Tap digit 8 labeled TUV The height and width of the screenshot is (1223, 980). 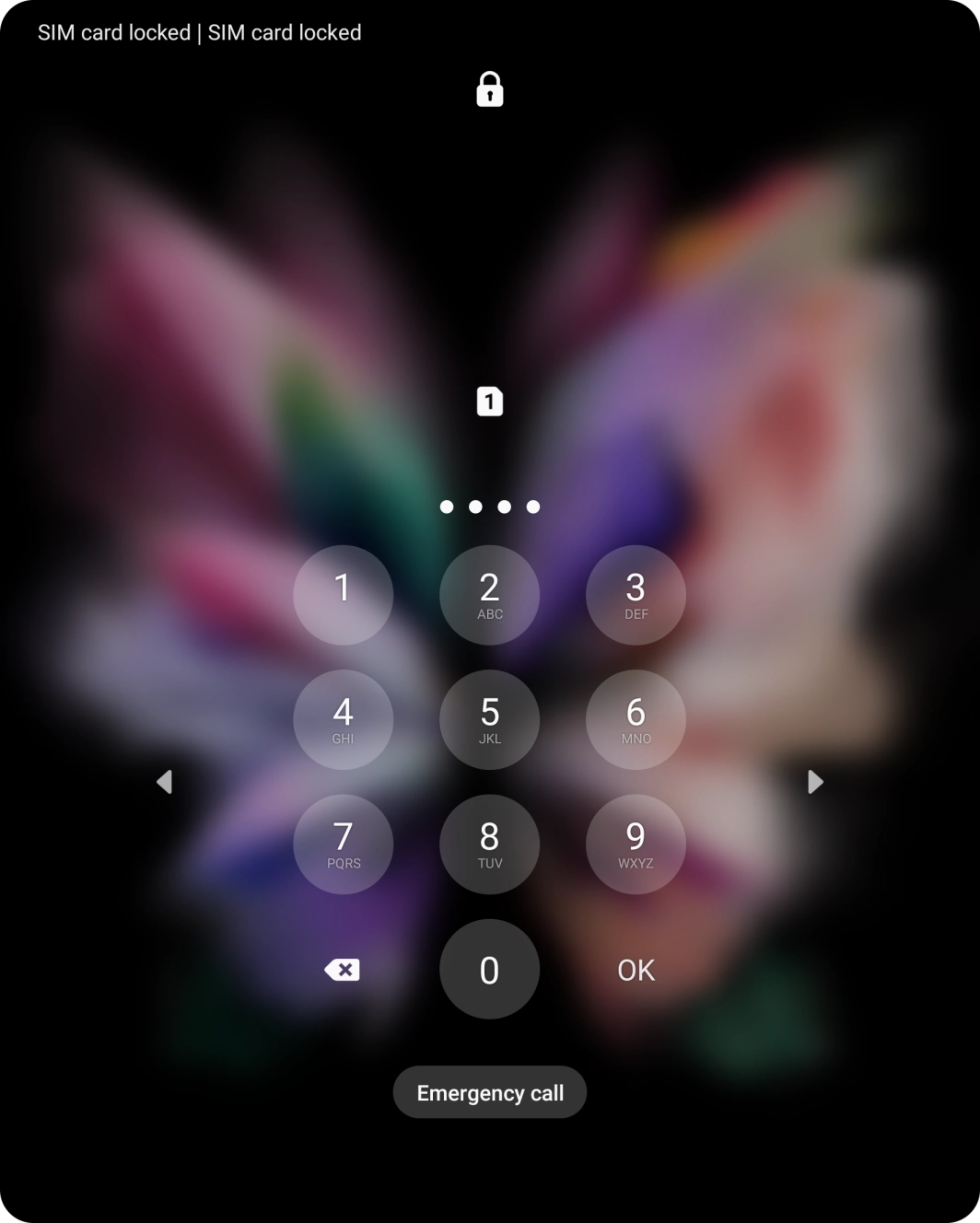pyautogui.click(x=489, y=844)
